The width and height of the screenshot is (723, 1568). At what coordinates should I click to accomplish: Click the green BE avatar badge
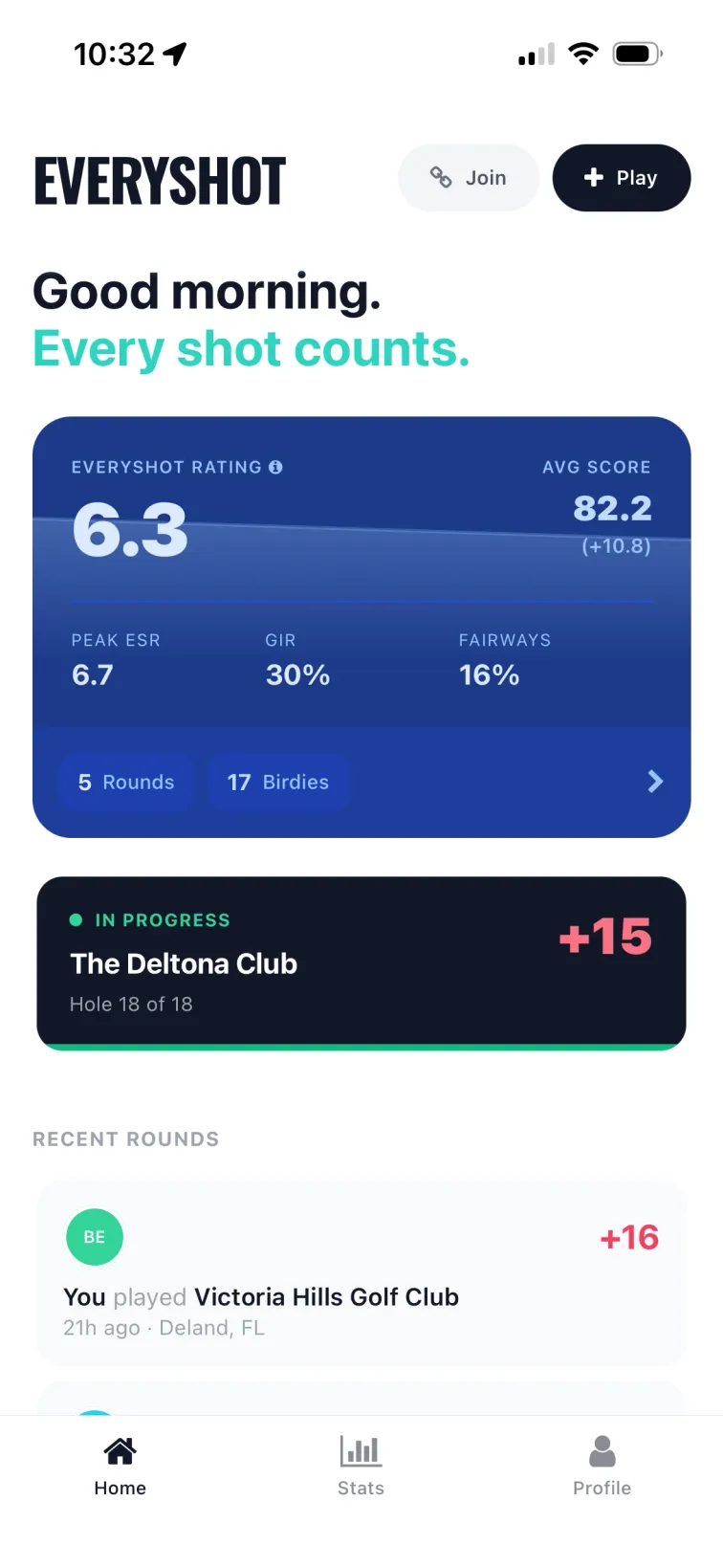tap(93, 1236)
